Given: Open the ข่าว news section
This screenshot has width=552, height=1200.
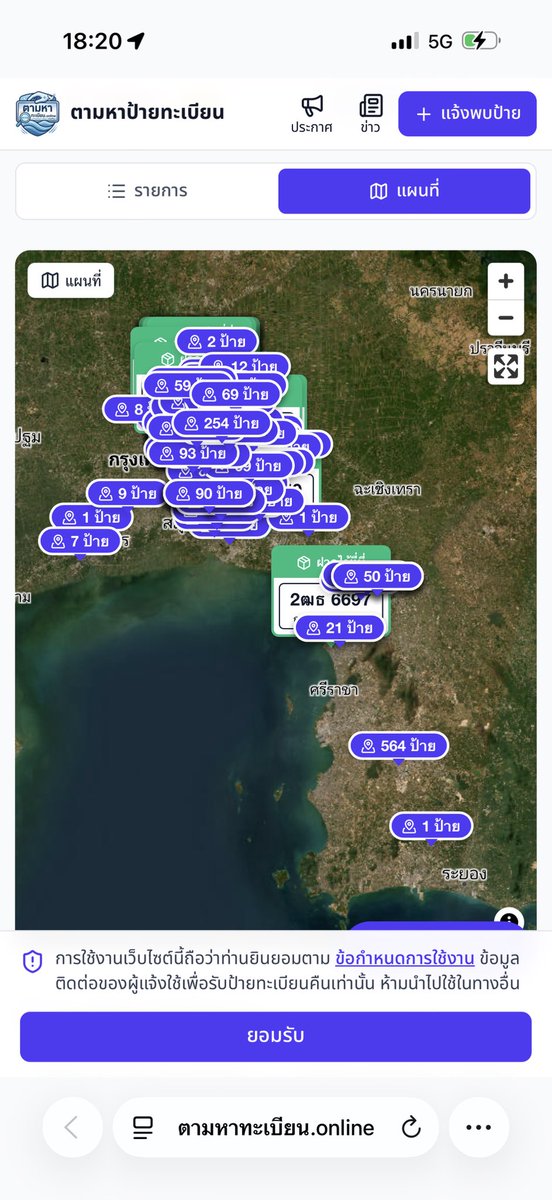Looking at the screenshot, I should tap(371, 114).
